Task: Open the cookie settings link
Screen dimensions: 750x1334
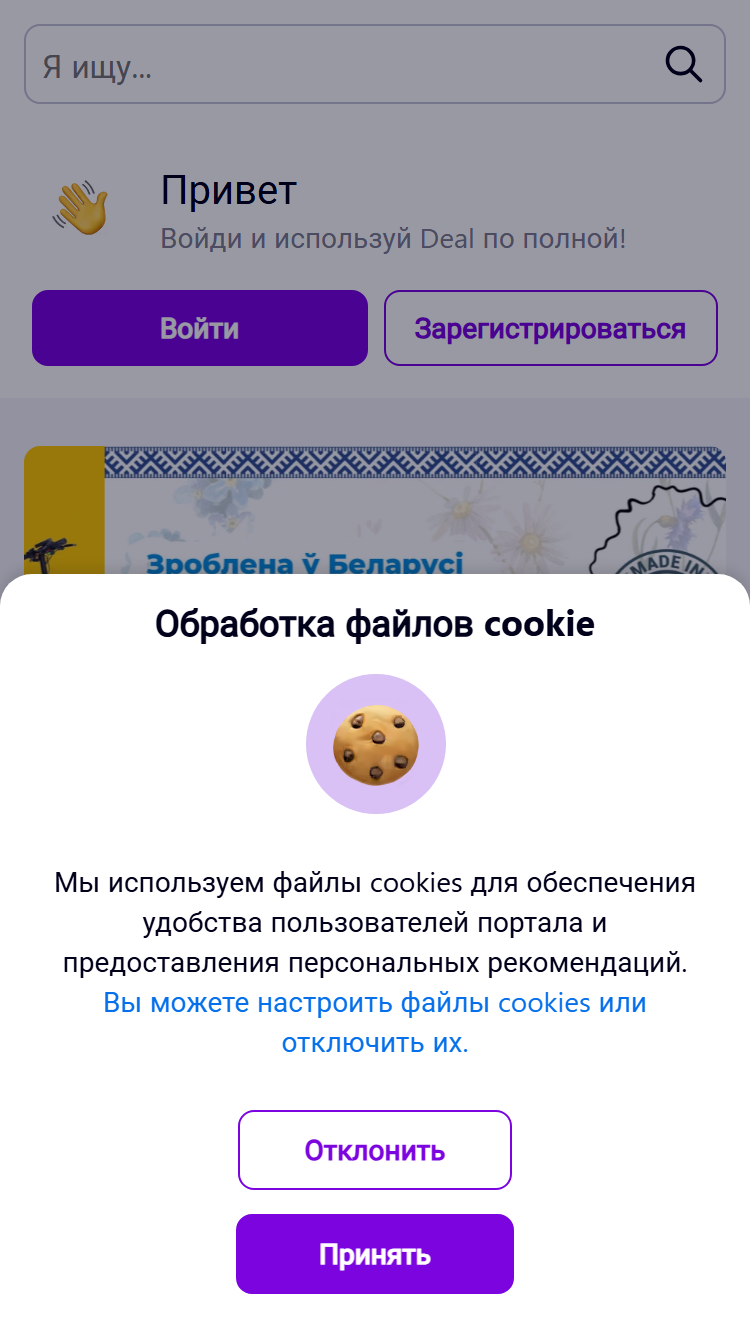Action: point(375,1023)
